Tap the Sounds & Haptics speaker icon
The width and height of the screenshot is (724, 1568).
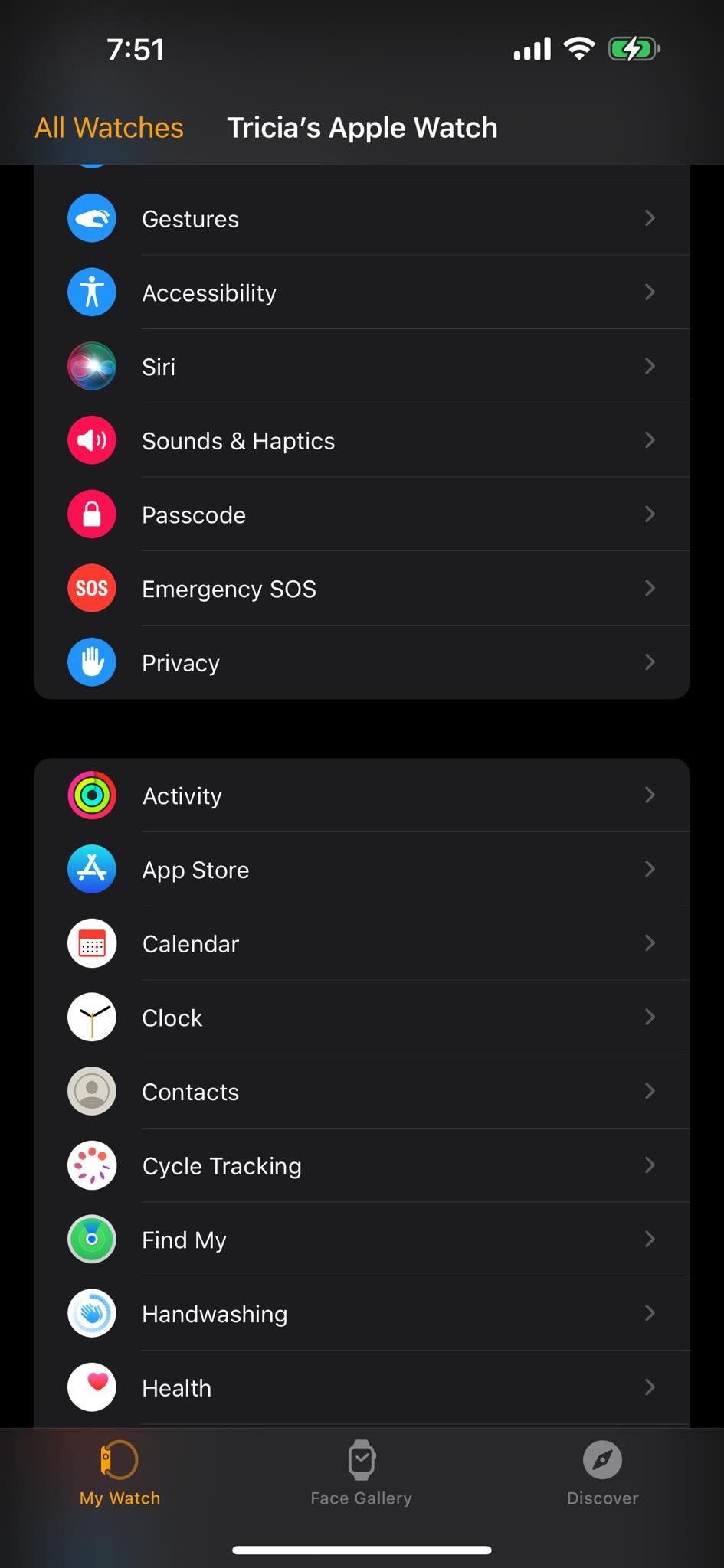91,440
